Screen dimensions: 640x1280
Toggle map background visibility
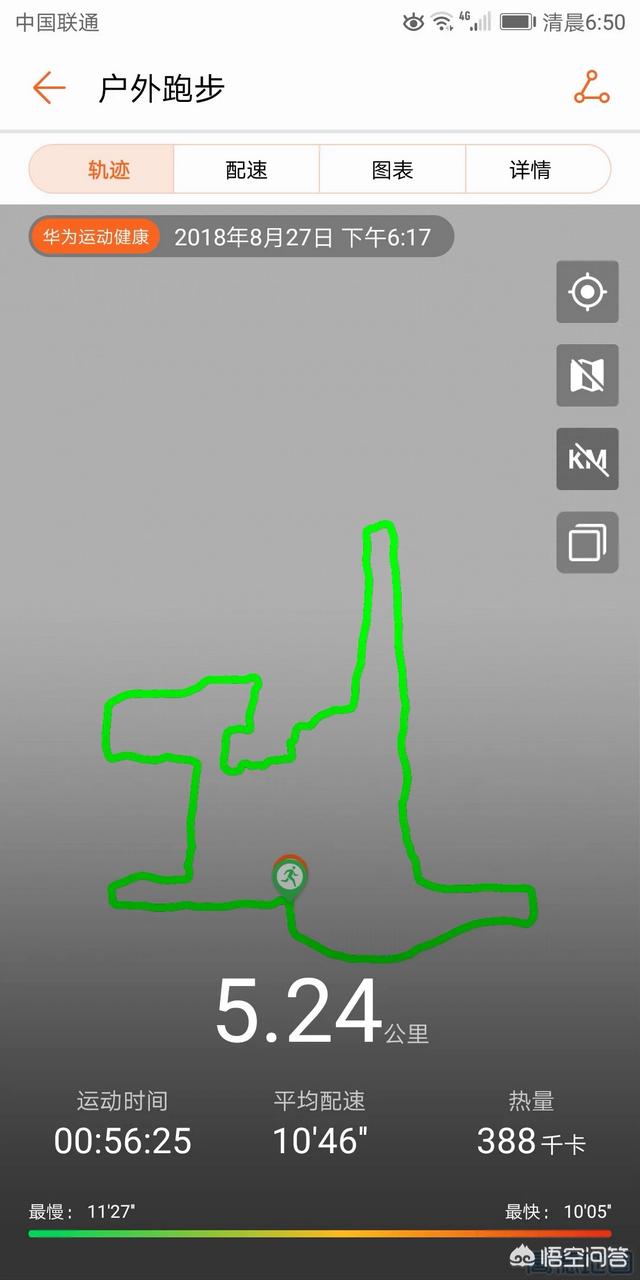coord(587,375)
